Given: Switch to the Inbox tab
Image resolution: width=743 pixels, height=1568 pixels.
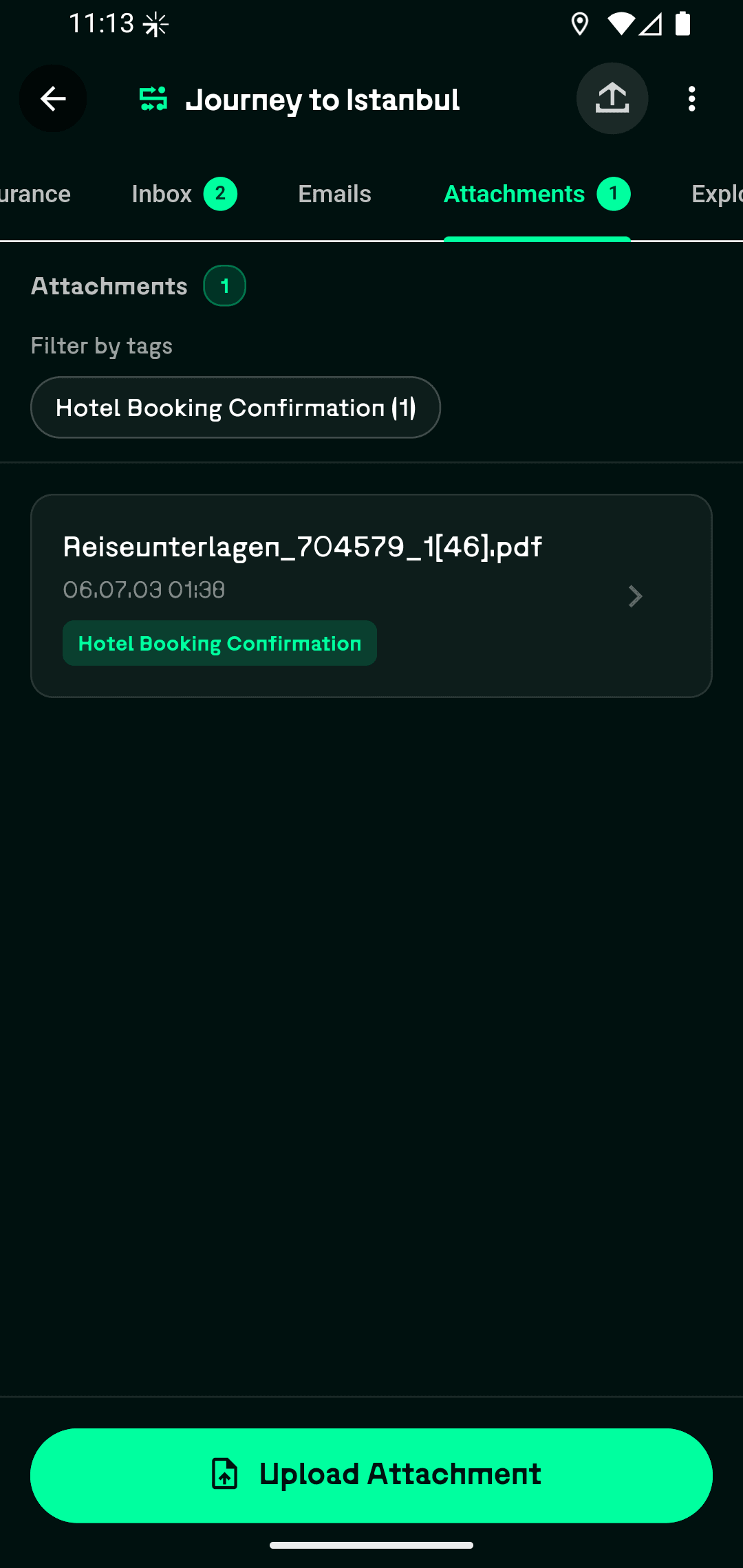Looking at the screenshot, I should tap(183, 195).
